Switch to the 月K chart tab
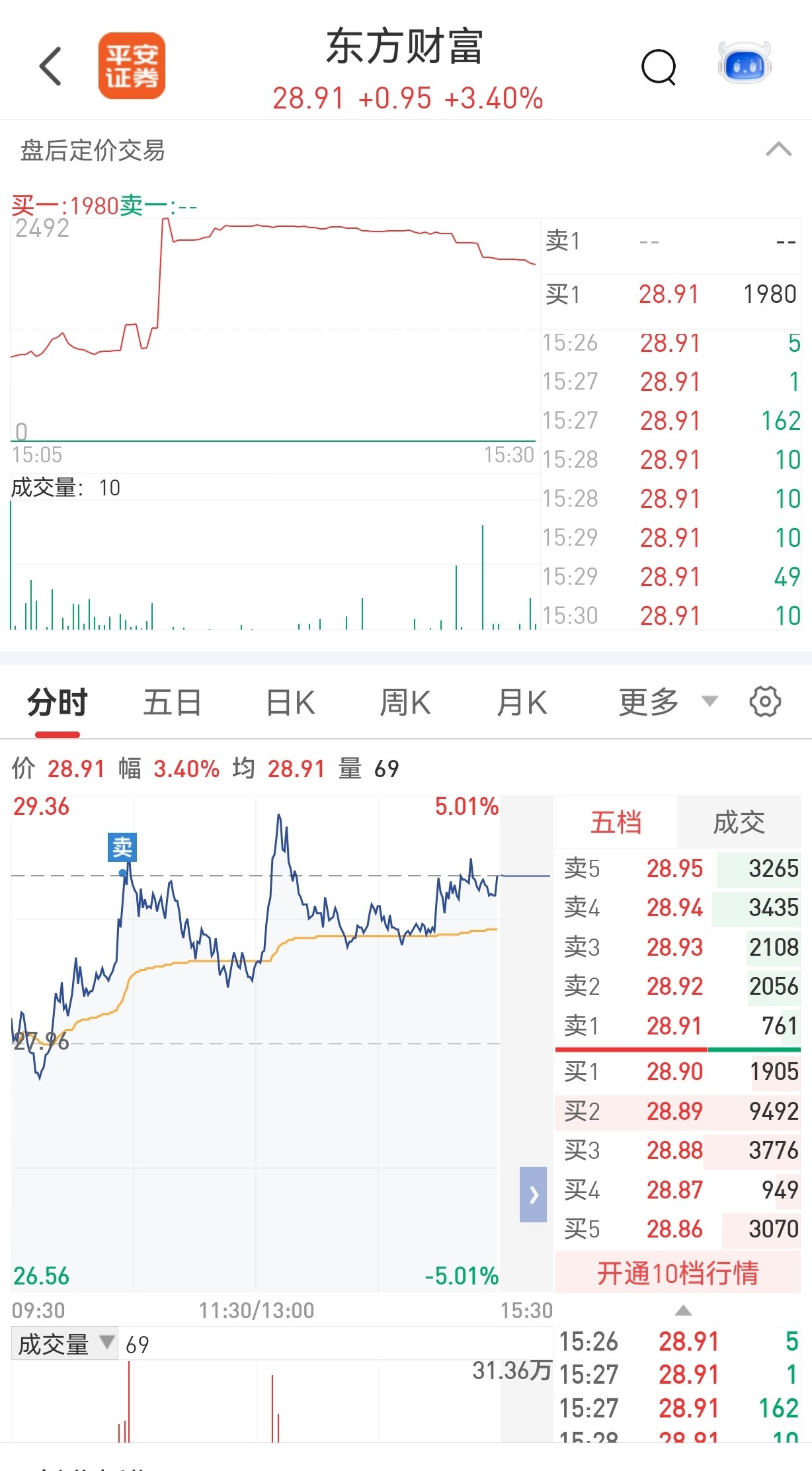Viewport: 812px width, 1471px height. 522,702
